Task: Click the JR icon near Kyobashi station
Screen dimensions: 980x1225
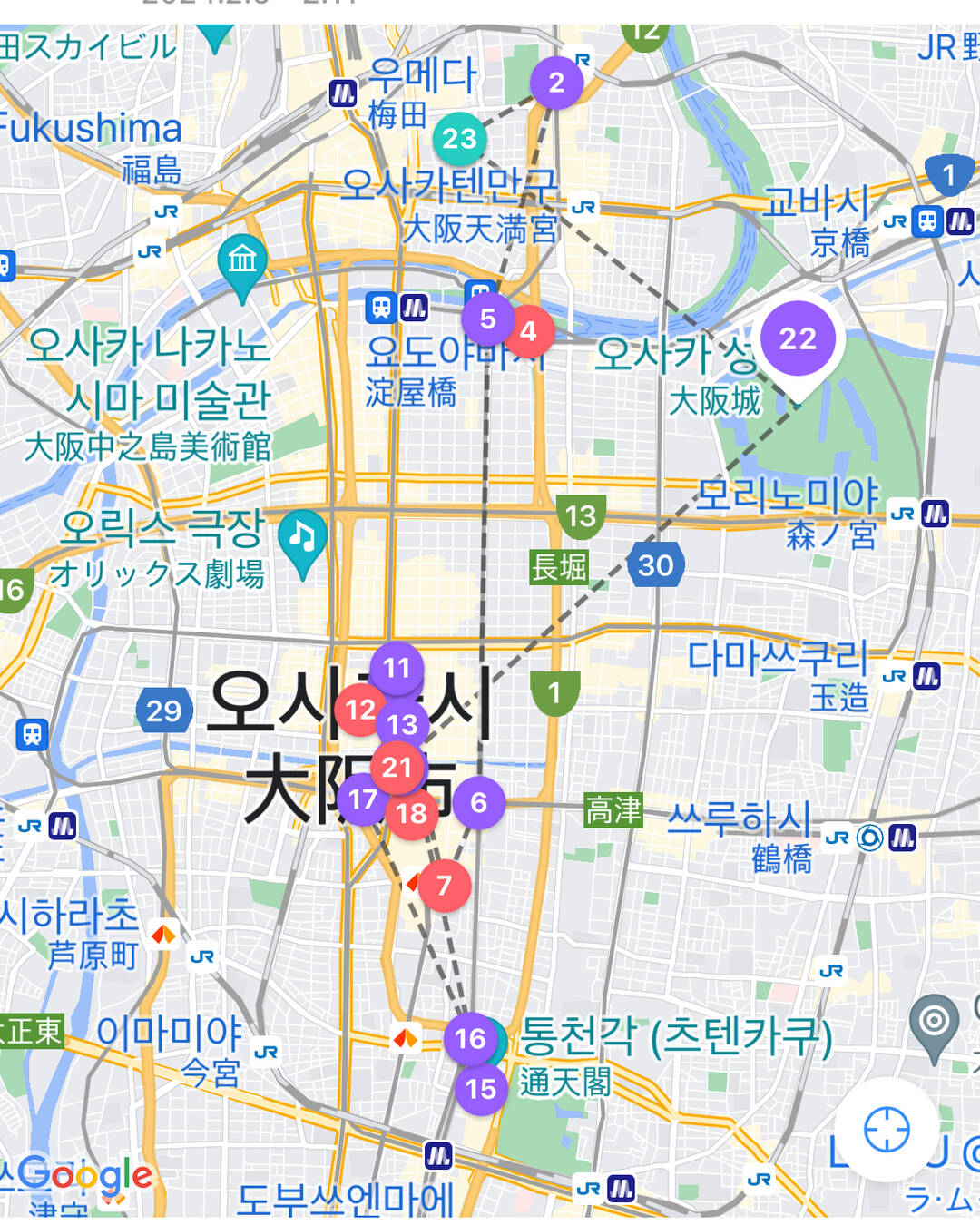Action: [894, 219]
